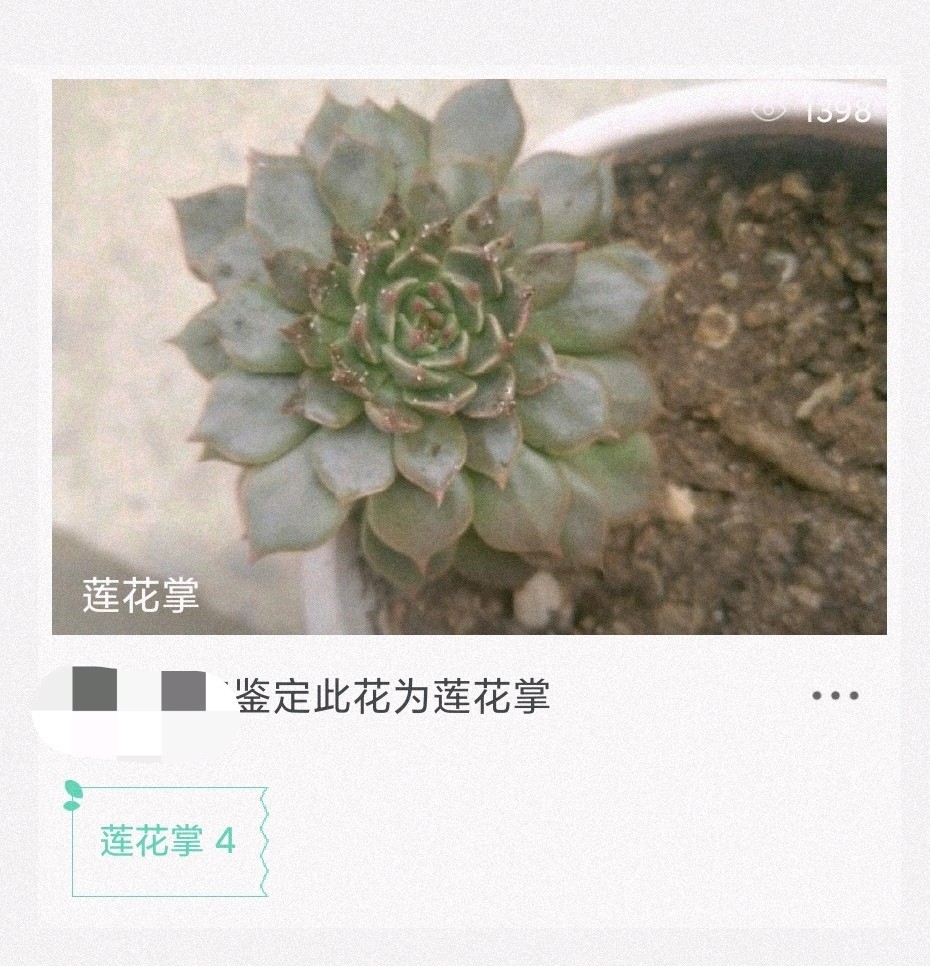Open the succulent photo post
Image resolution: width=930 pixels, height=966 pixels.
point(469,357)
